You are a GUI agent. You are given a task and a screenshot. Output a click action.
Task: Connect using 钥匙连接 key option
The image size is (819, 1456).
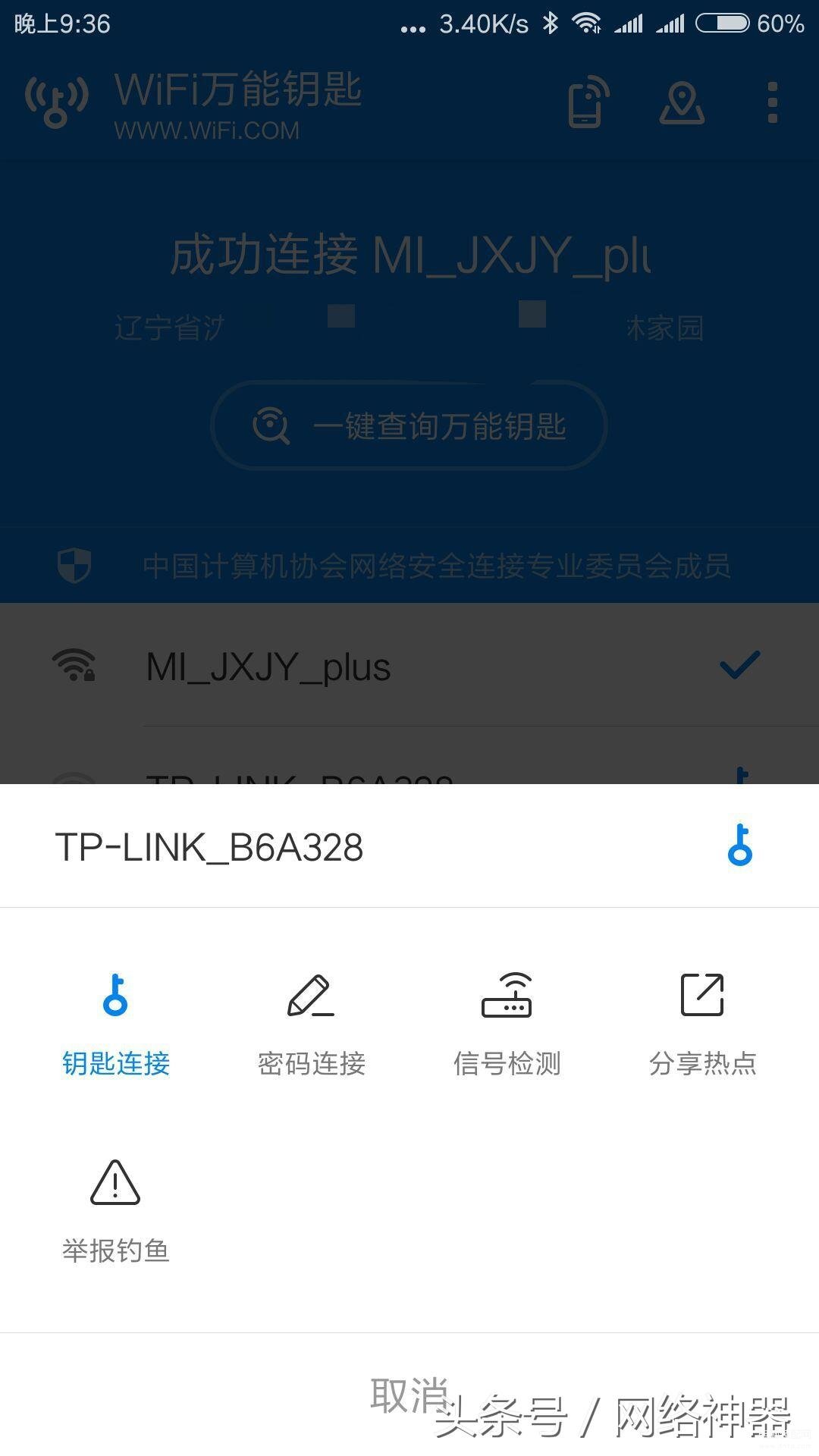click(115, 1024)
